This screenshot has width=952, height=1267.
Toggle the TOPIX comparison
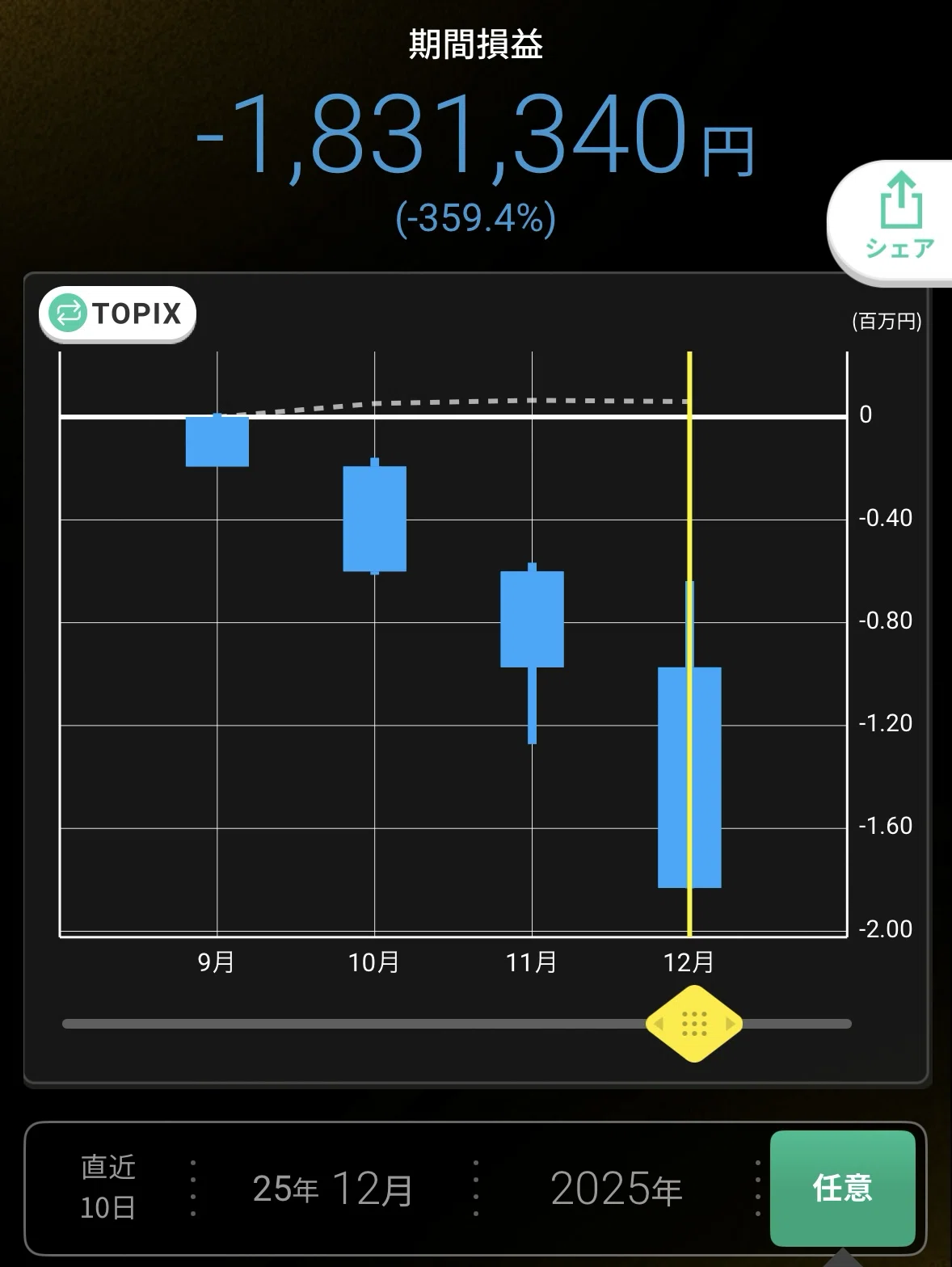click(118, 314)
